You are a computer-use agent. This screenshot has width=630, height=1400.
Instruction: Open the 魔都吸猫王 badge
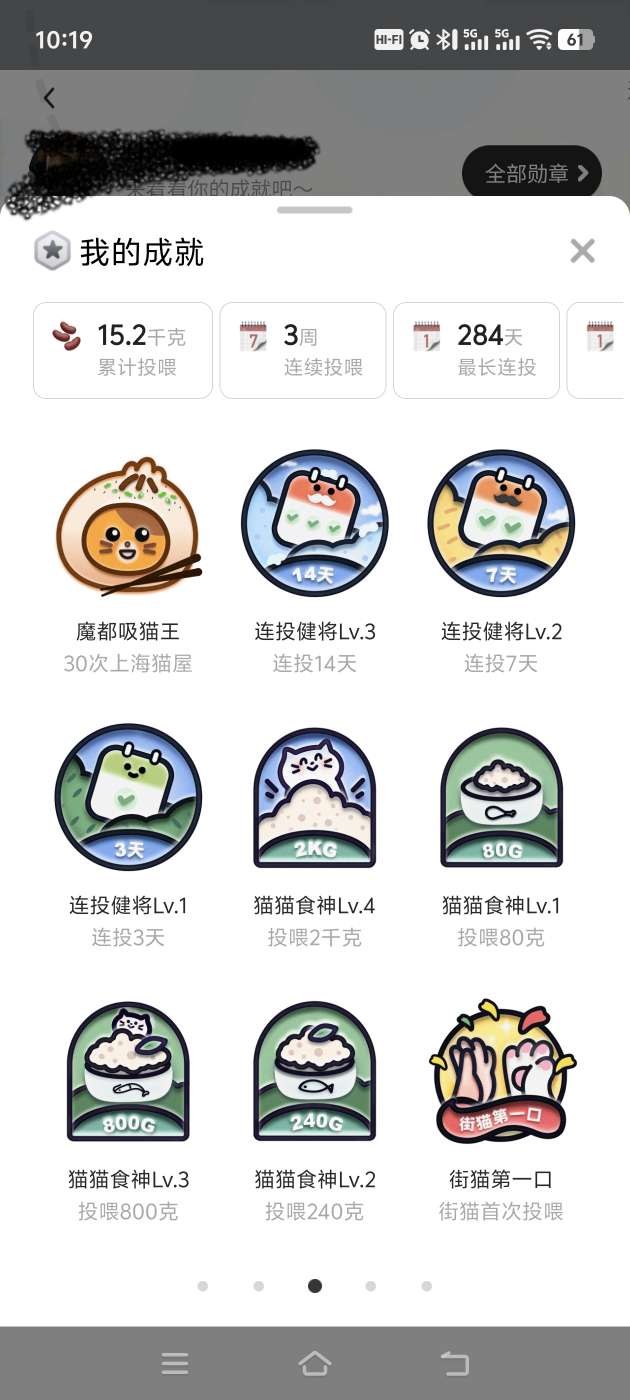[x=128, y=527]
